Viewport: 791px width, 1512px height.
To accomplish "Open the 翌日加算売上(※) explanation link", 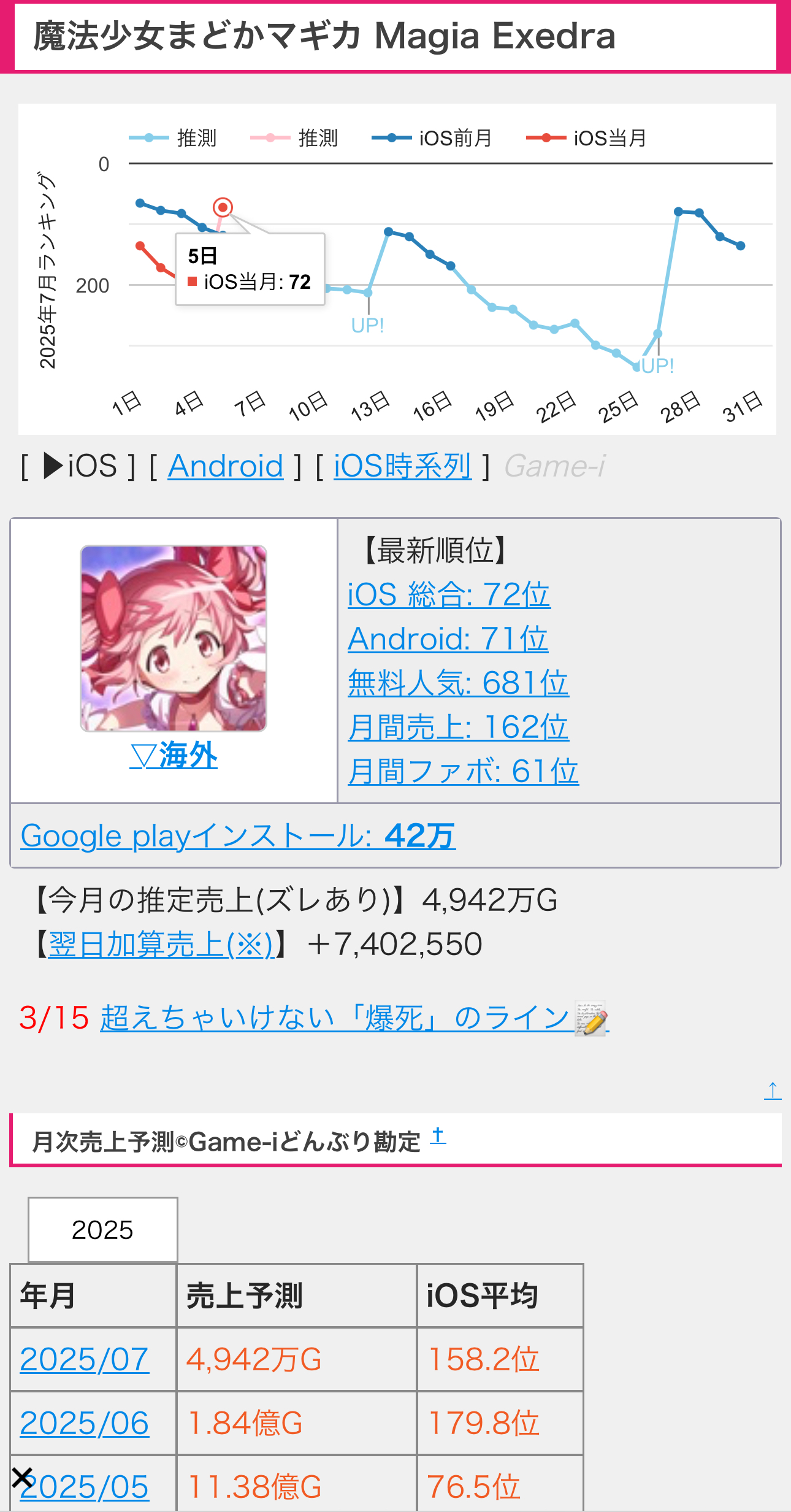I will pyautogui.click(x=161, y=944).
